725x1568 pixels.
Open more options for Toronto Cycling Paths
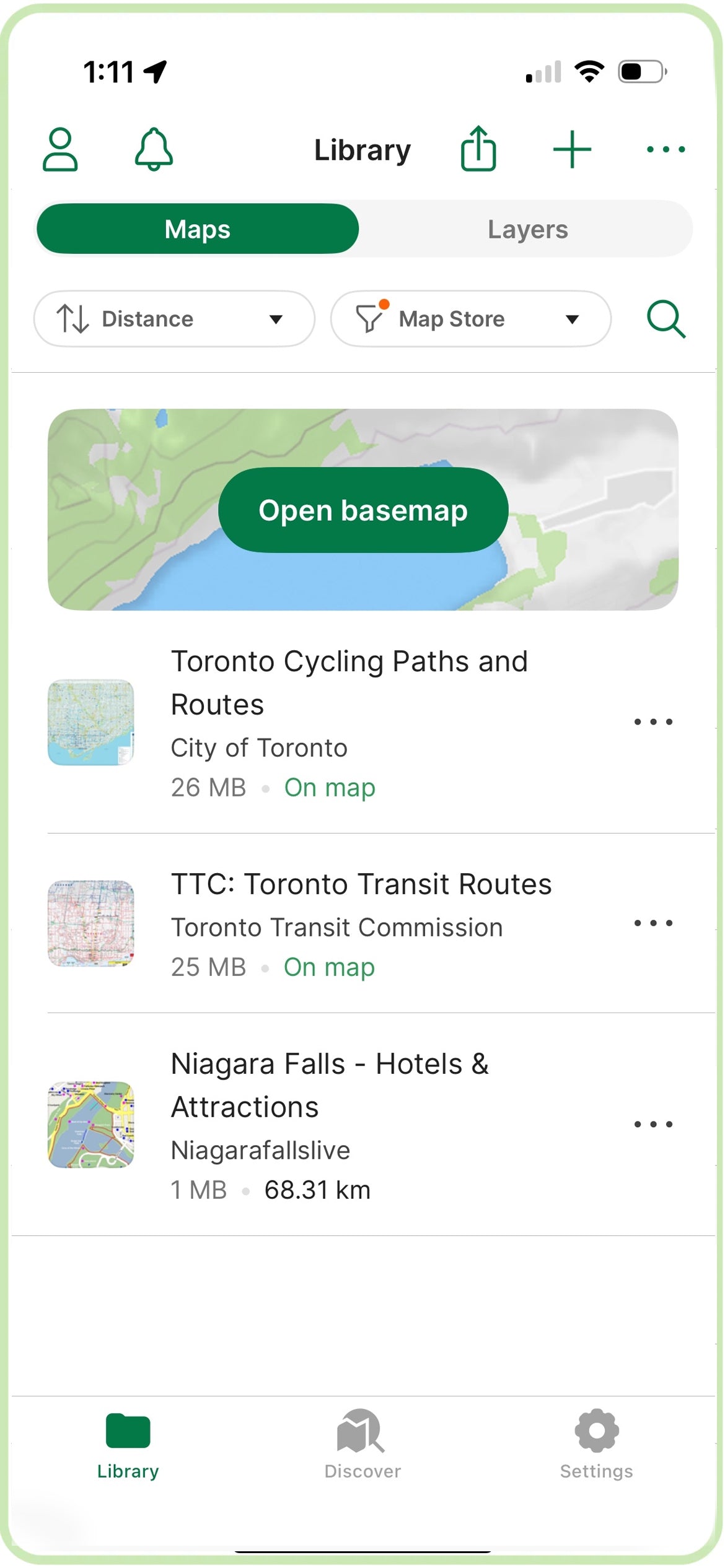point(653,722)
